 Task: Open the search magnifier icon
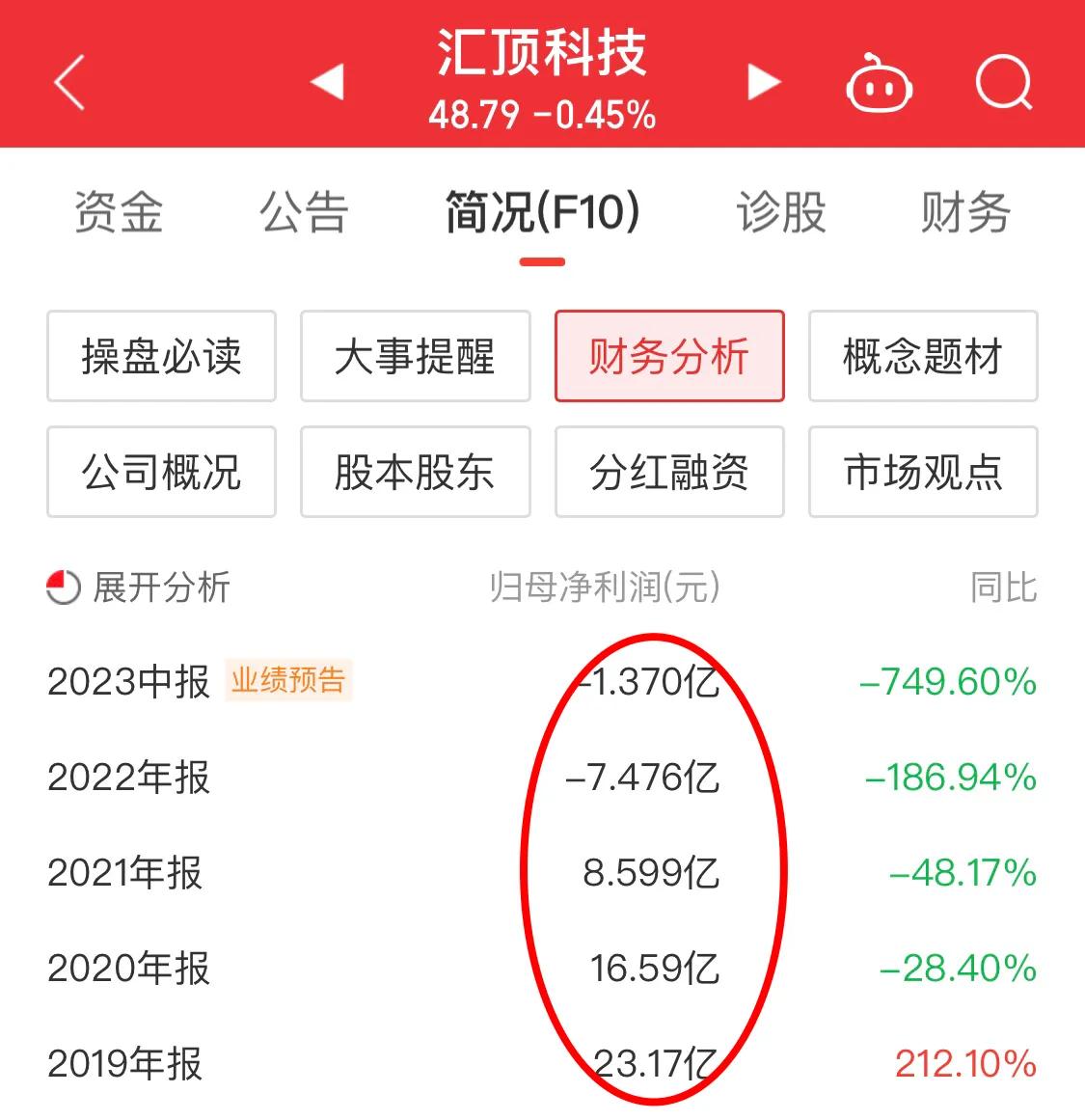point(1004,83)
